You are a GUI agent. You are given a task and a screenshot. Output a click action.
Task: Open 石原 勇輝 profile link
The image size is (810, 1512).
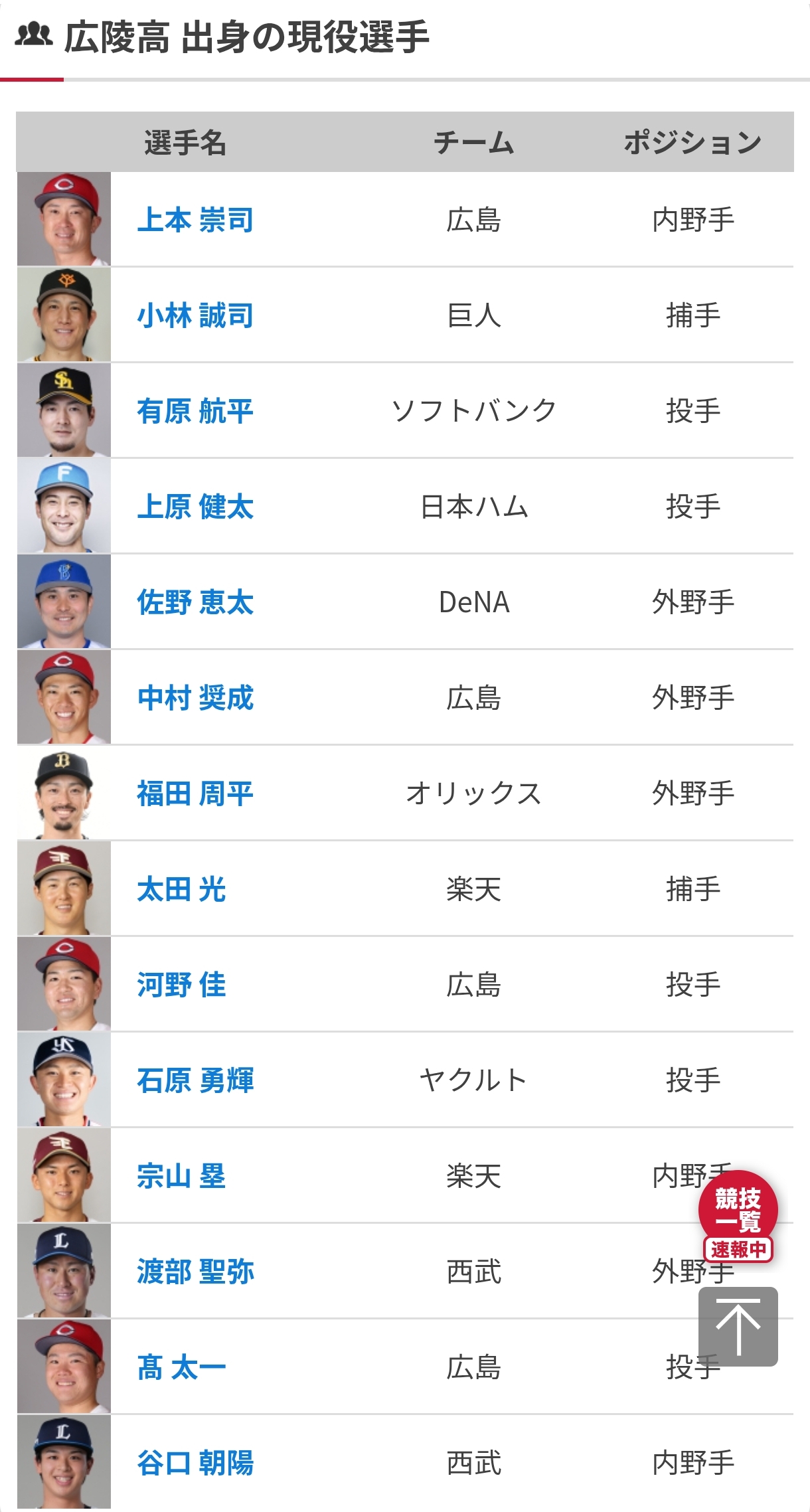tap(195, 1081)
